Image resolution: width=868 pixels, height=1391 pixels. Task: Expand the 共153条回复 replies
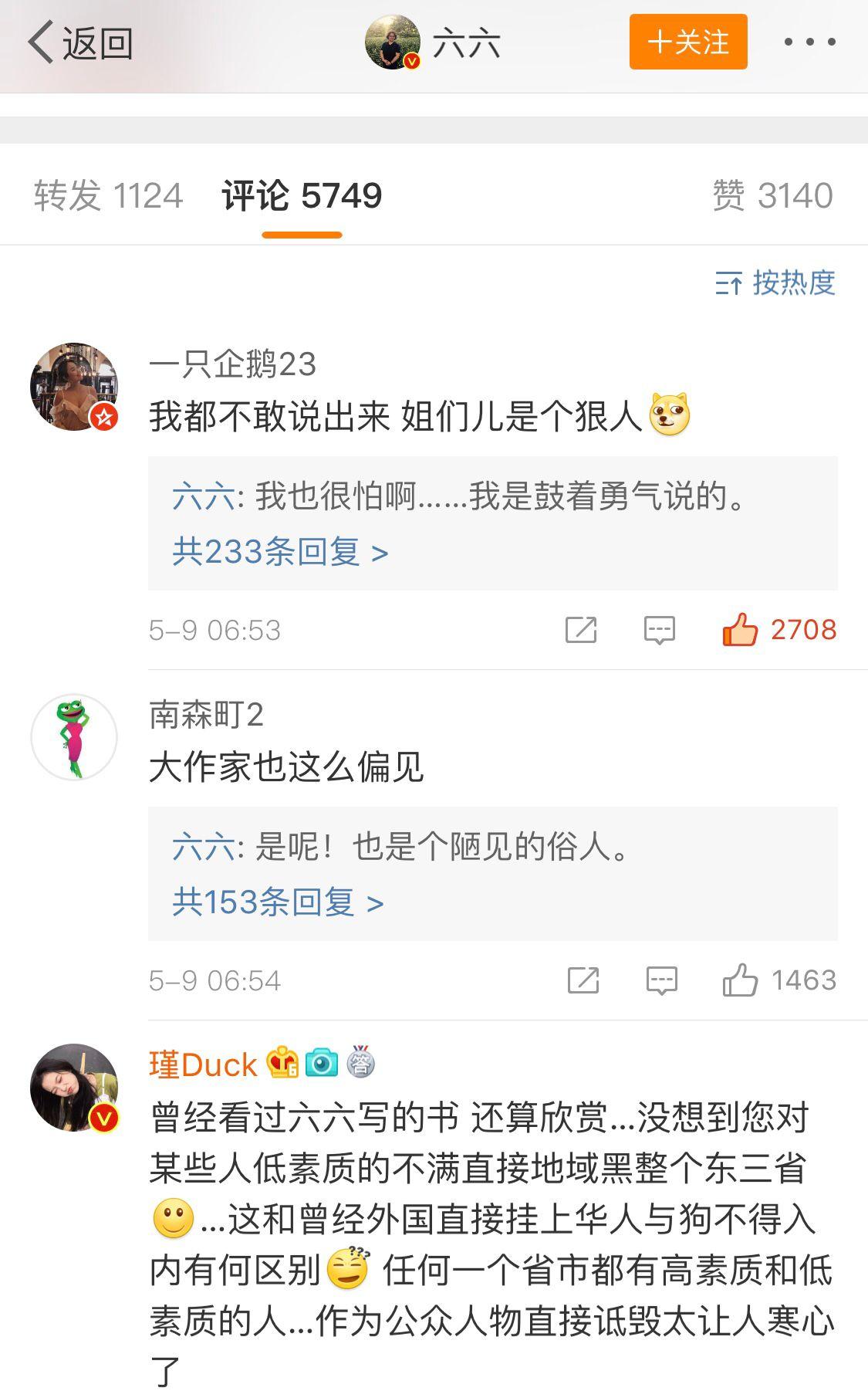point(278,902)
